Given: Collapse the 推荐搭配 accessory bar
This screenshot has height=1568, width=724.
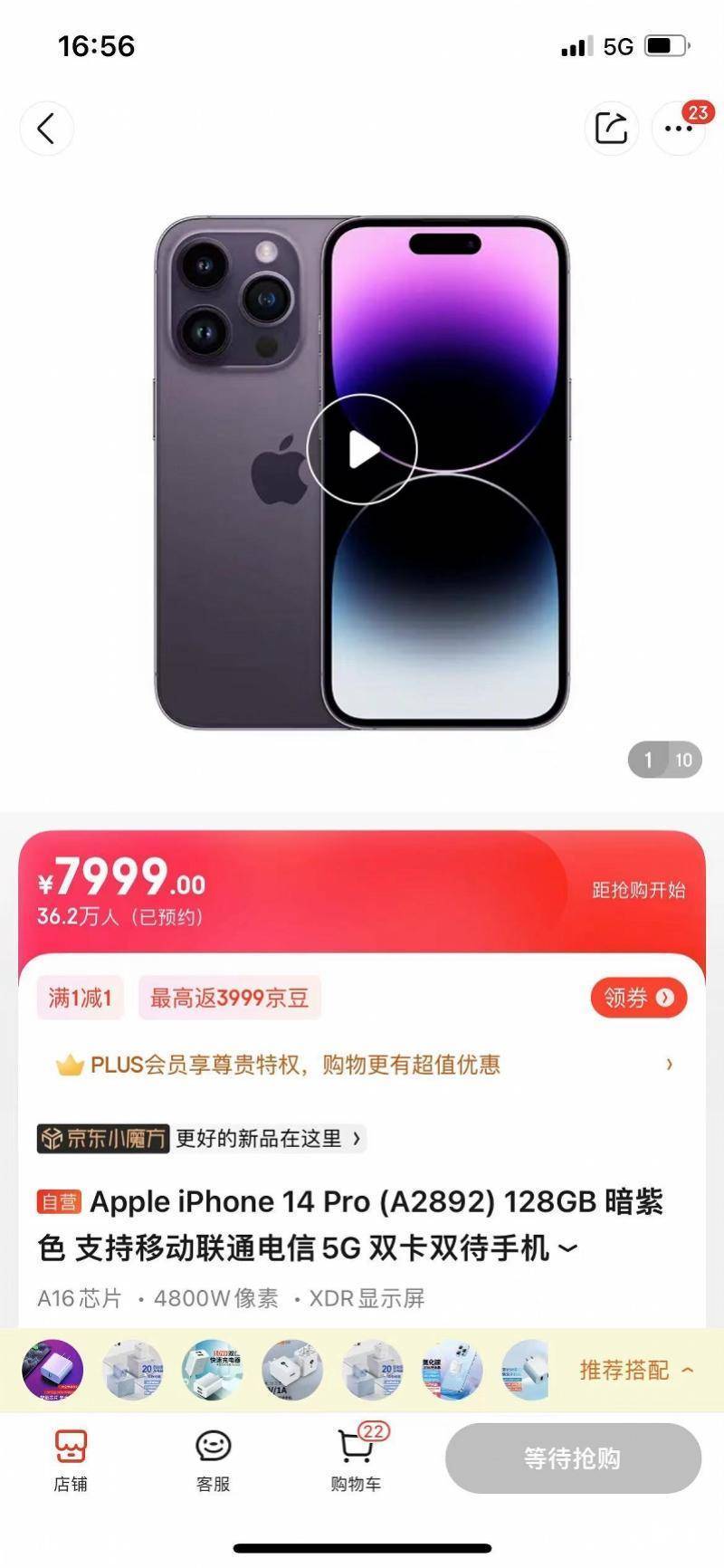Looking at the screenshot, I should pyautogui.click(x=633, y=1371).
